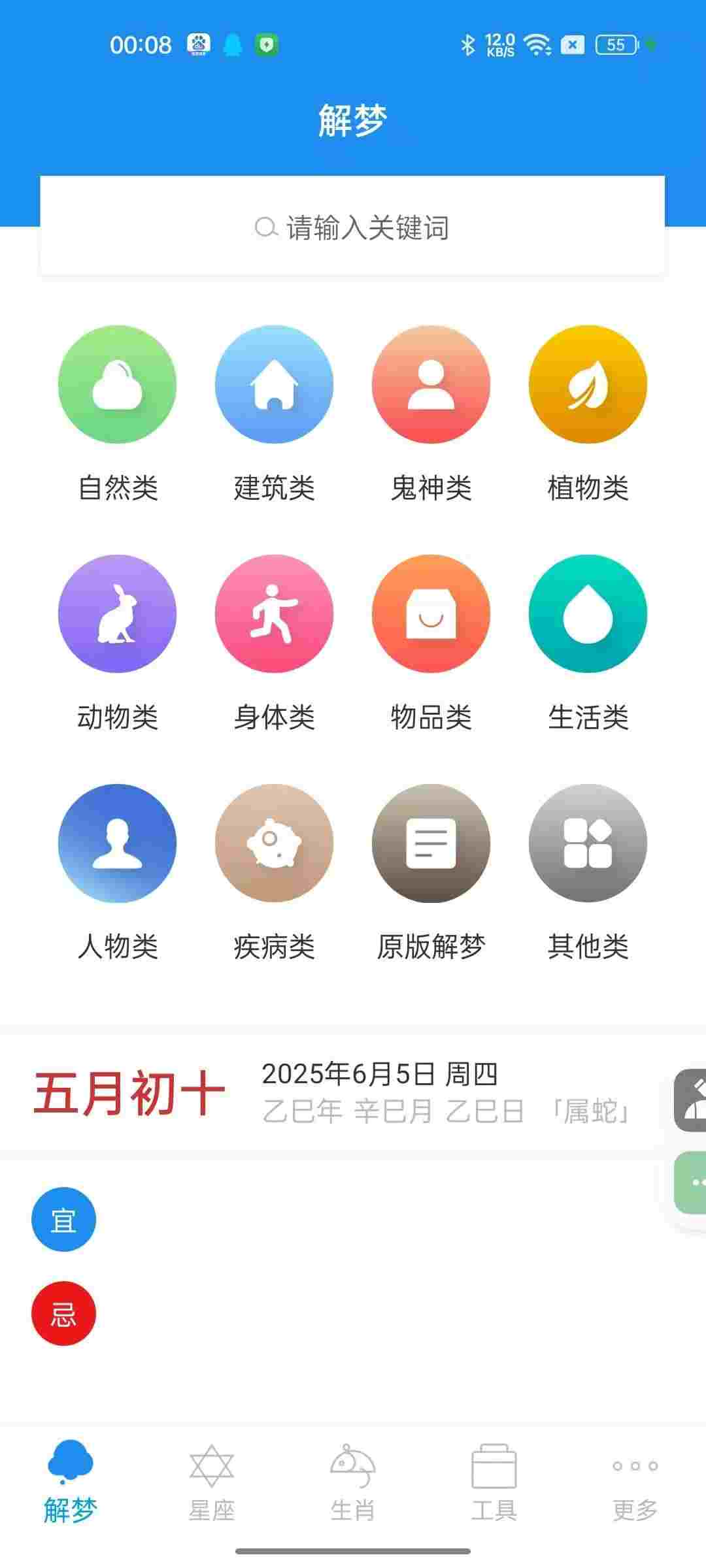Open the 植物类 category

(588, 385)
